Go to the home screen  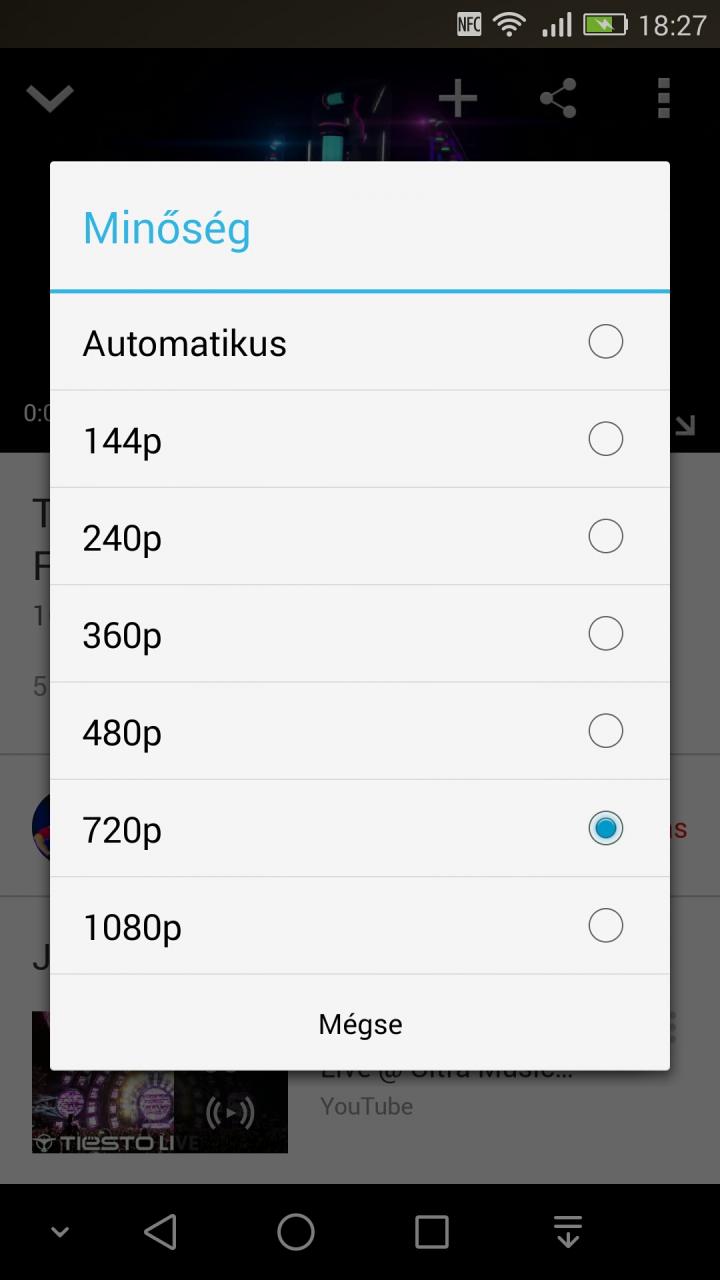click(x=296, y=1232)
